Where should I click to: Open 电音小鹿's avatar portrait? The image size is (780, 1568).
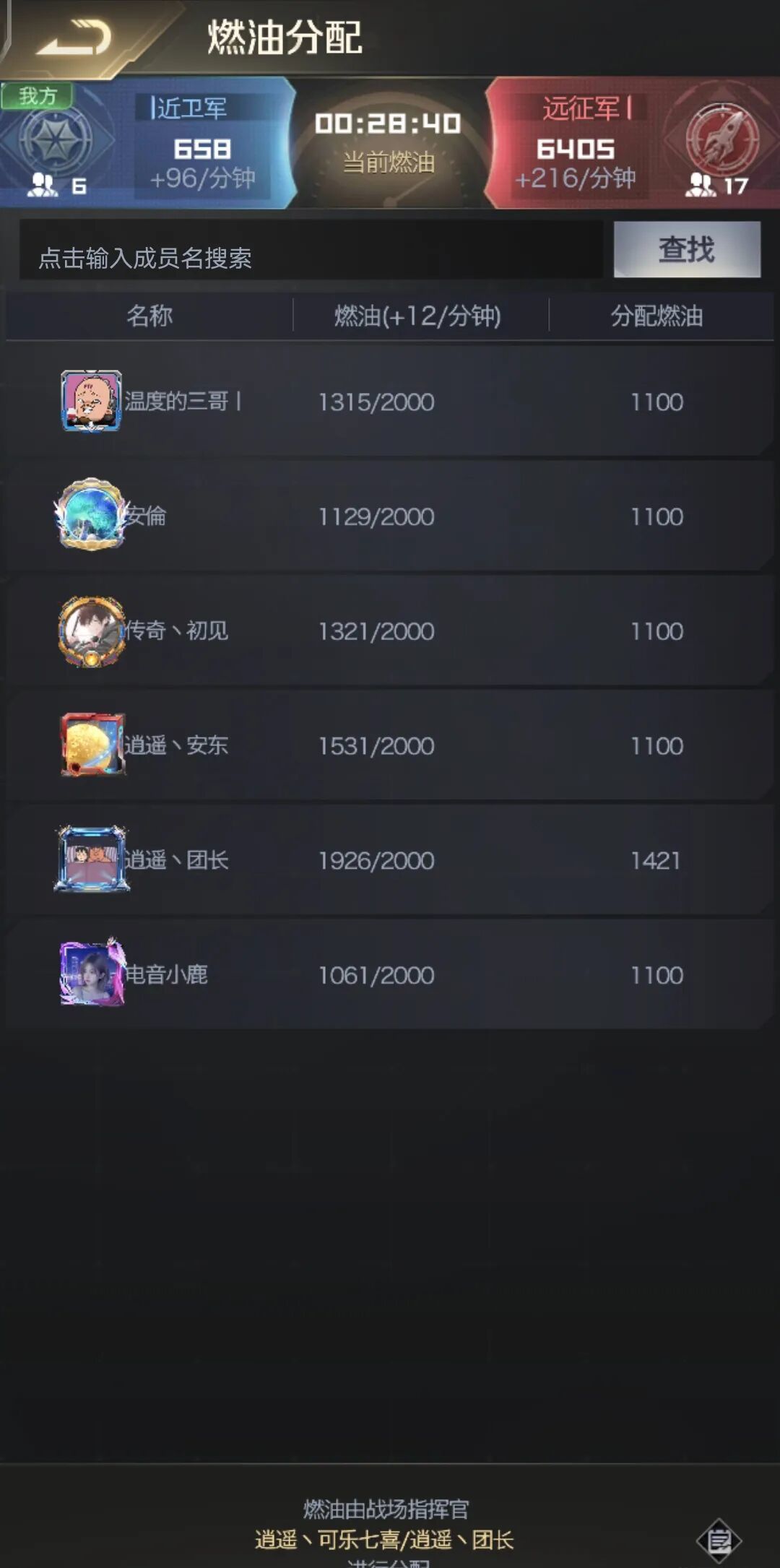[x=90, y=974]
